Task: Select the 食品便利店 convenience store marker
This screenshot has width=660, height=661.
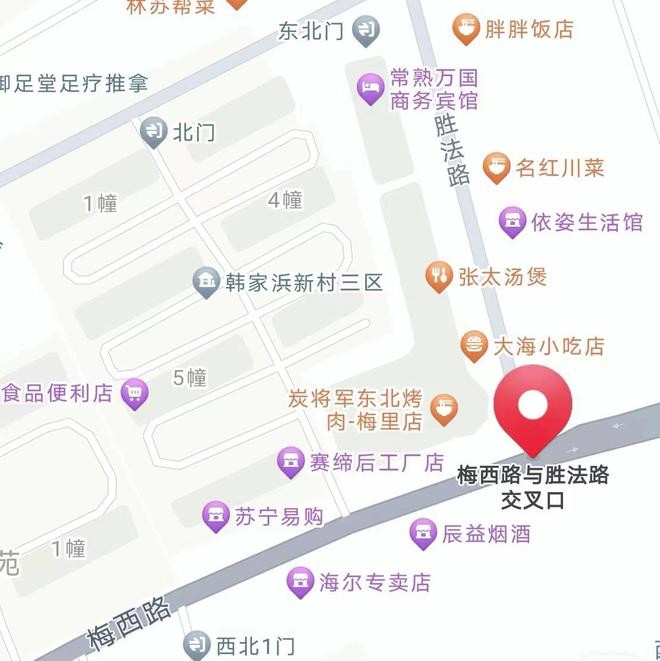Action: pyautogui.click(x=133, y=393)
